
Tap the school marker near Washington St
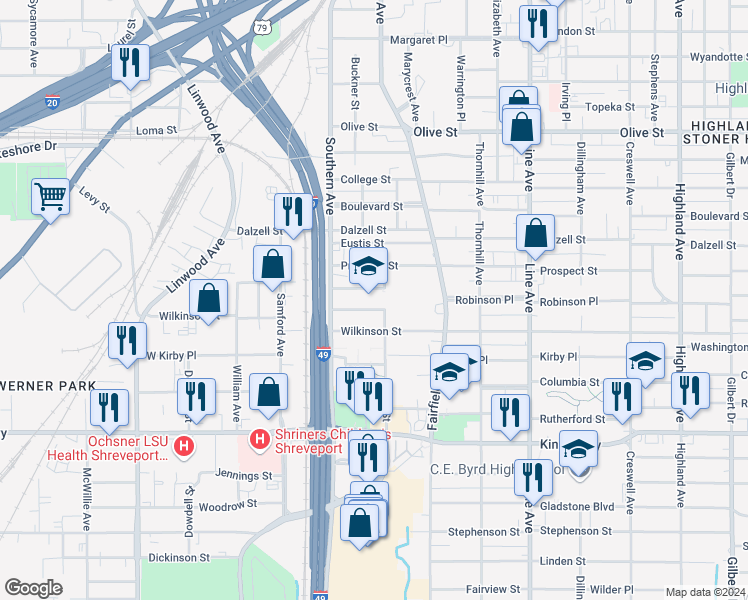coord(646,361)
